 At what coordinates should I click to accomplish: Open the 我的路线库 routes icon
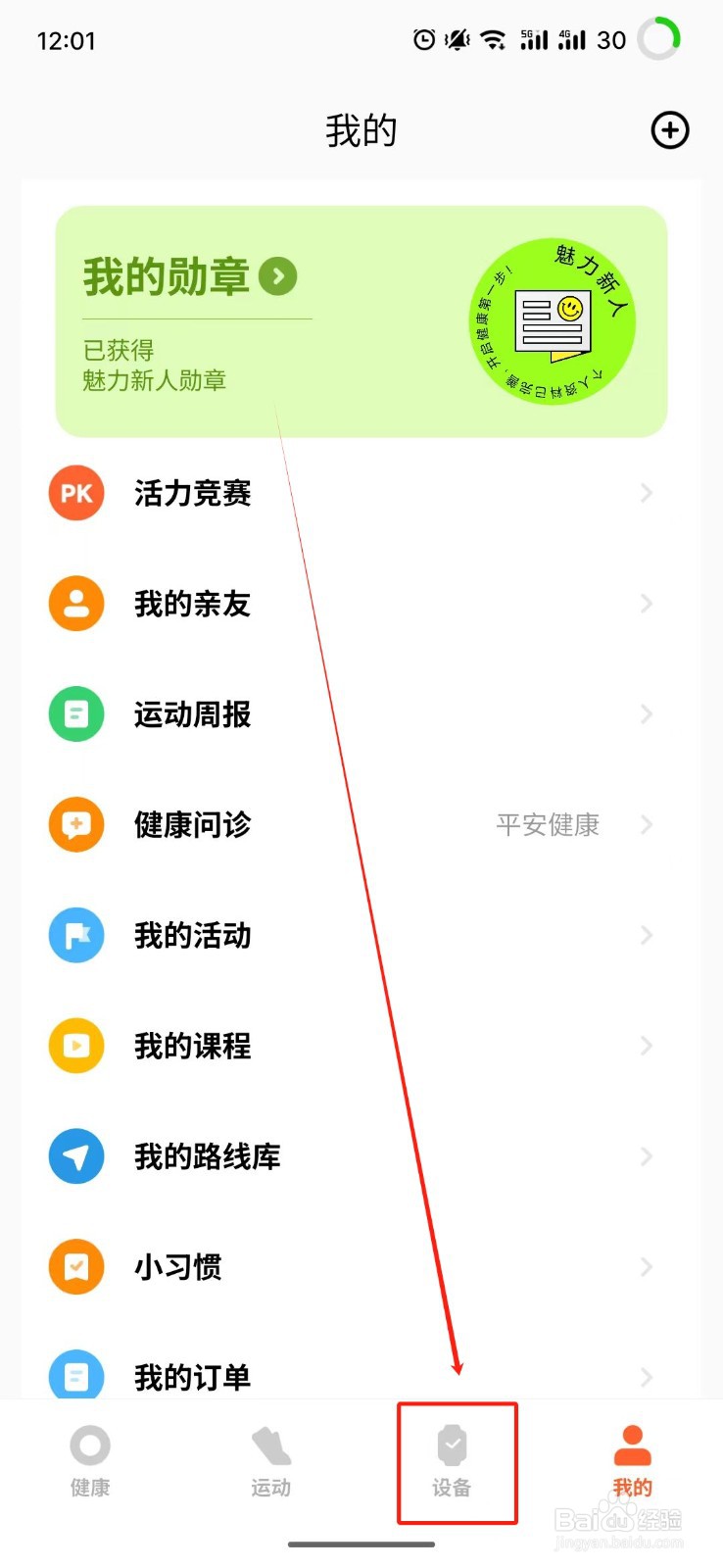(x=75, y=1156)
